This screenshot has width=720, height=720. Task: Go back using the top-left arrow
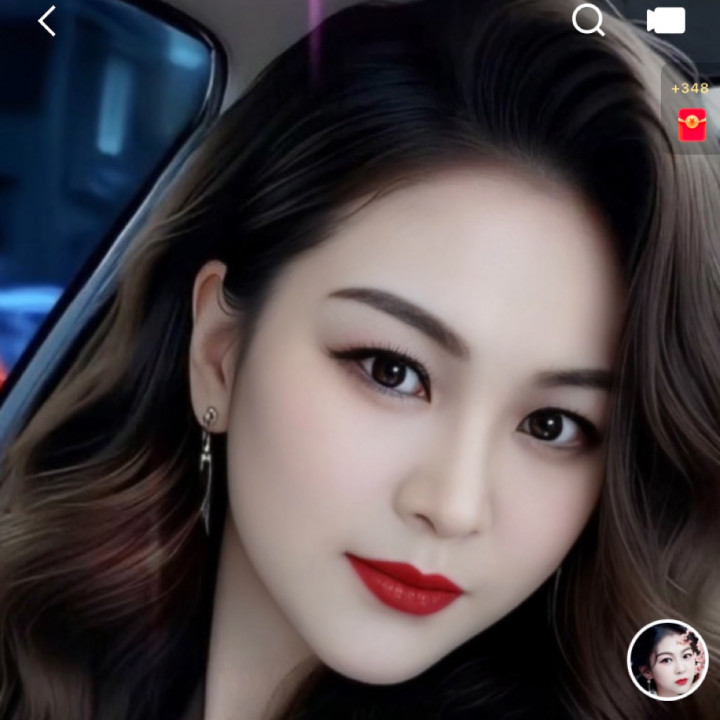[x=47, y=21]
